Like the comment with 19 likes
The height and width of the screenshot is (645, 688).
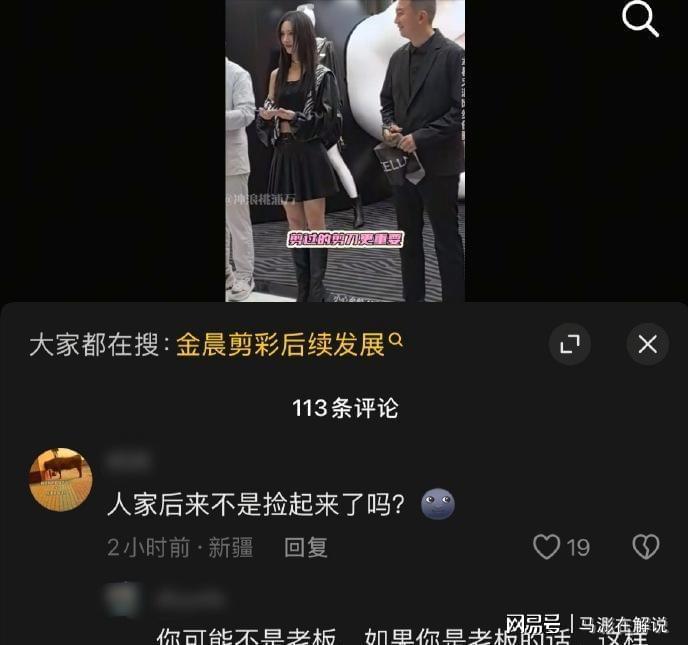547,547
